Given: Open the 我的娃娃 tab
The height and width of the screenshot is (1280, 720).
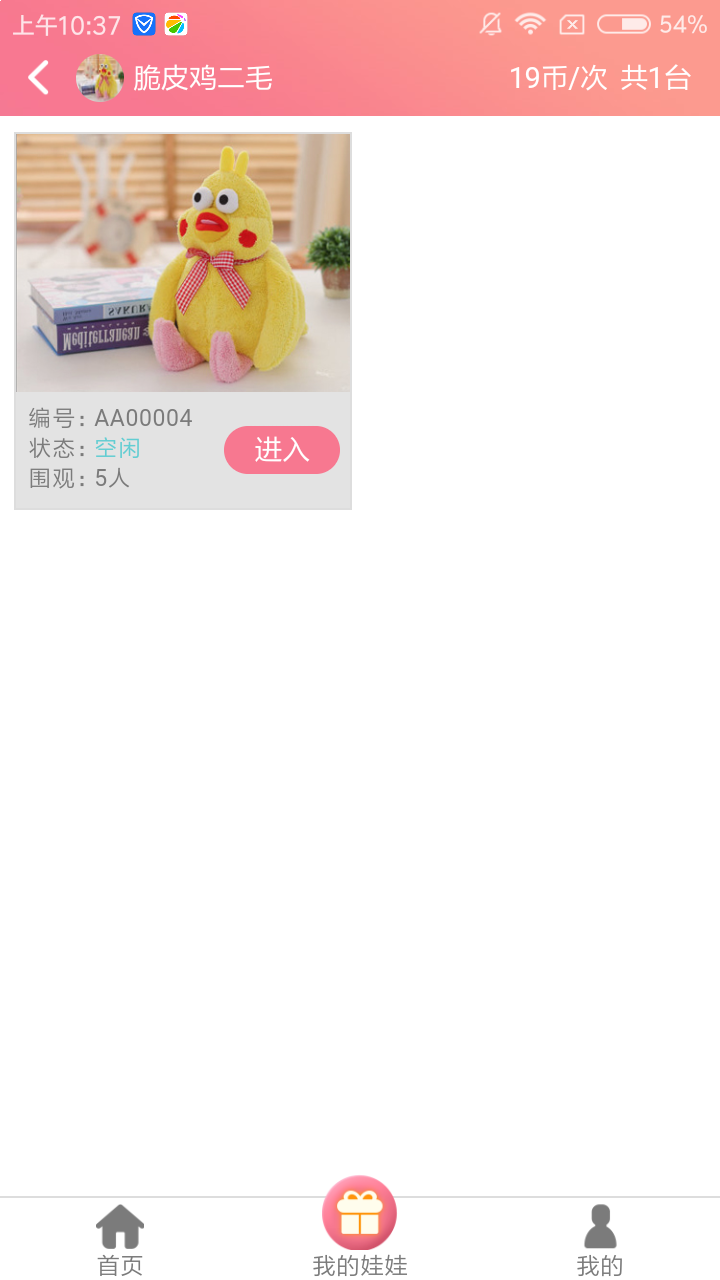Looking at the screenshot, I should 360,1228.
